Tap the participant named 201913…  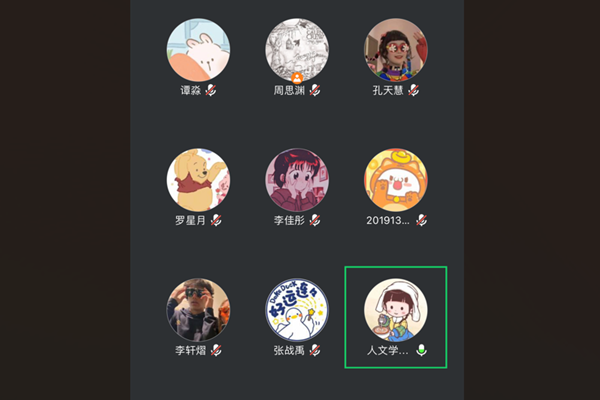click(x=396, y=181)
